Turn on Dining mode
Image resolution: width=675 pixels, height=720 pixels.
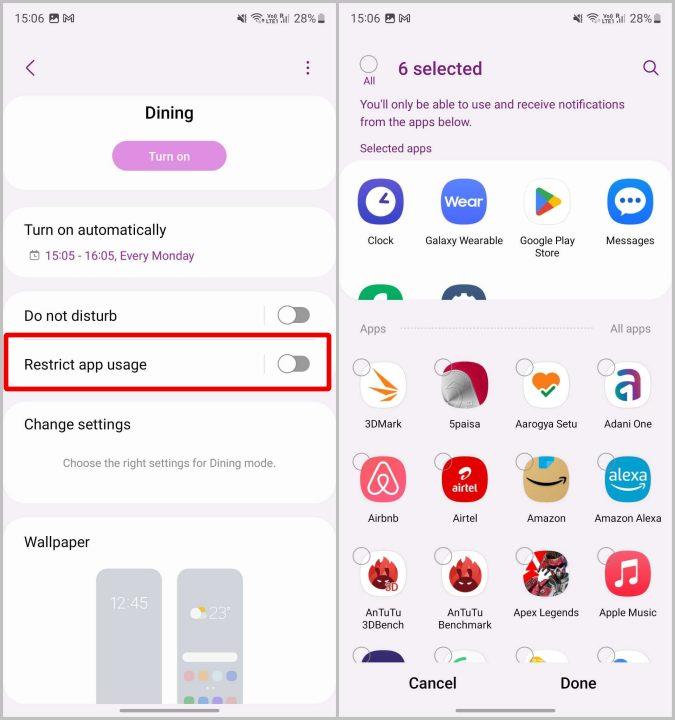tap(169, 156)
